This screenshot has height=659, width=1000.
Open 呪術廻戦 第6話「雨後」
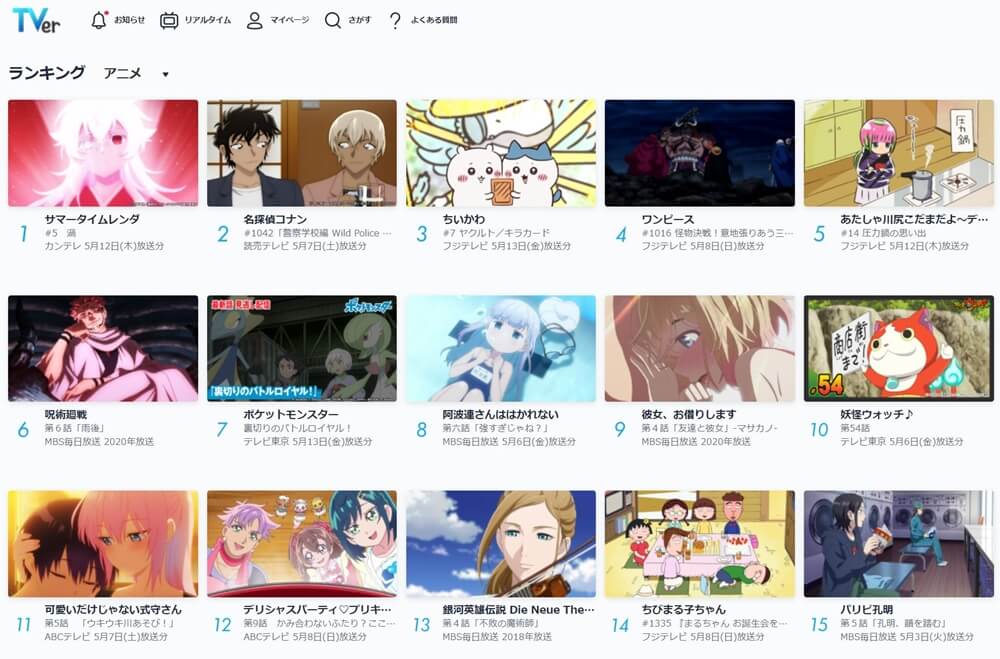tap(102, 349)
